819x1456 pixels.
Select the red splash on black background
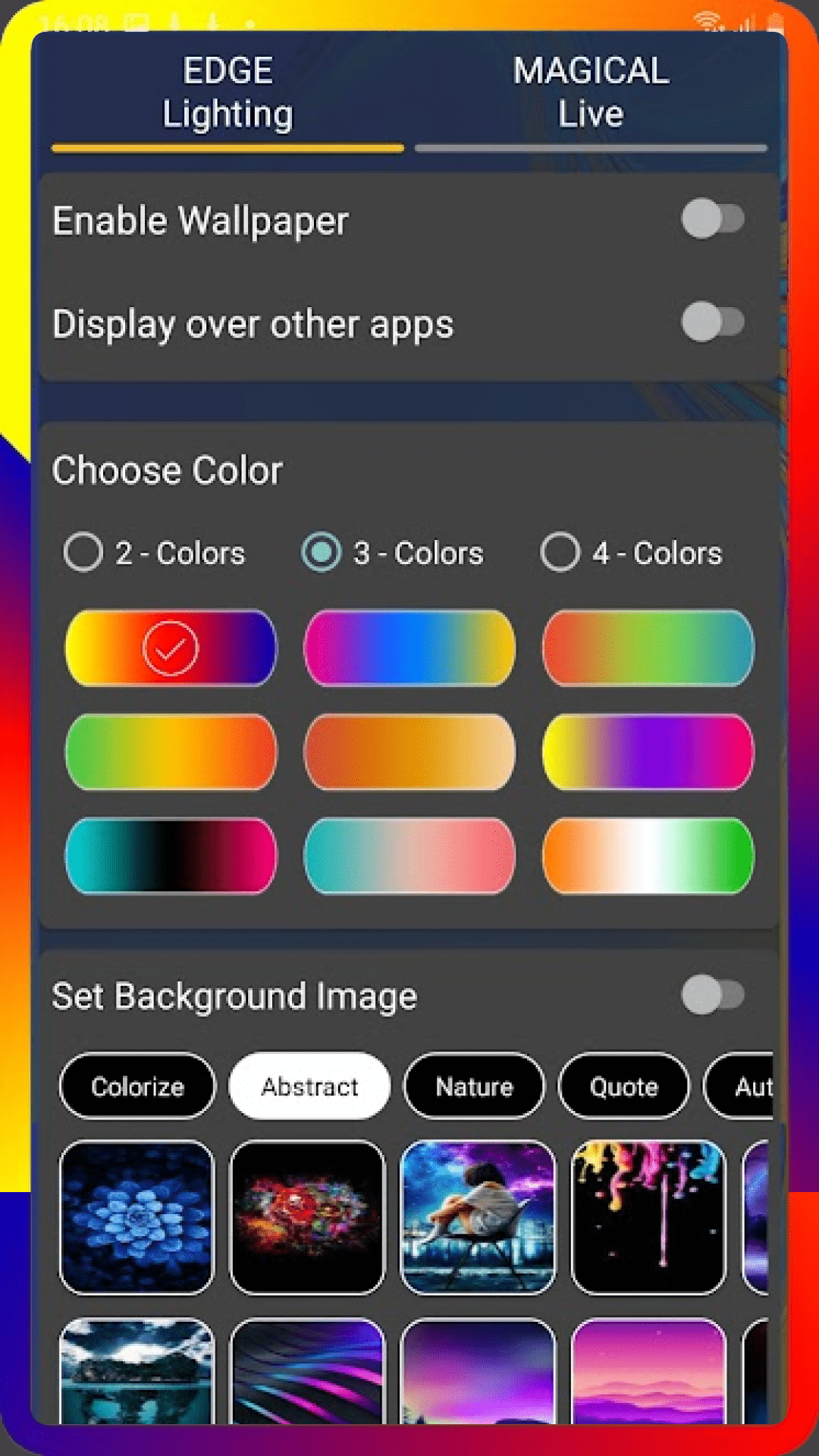(307, 1218)
